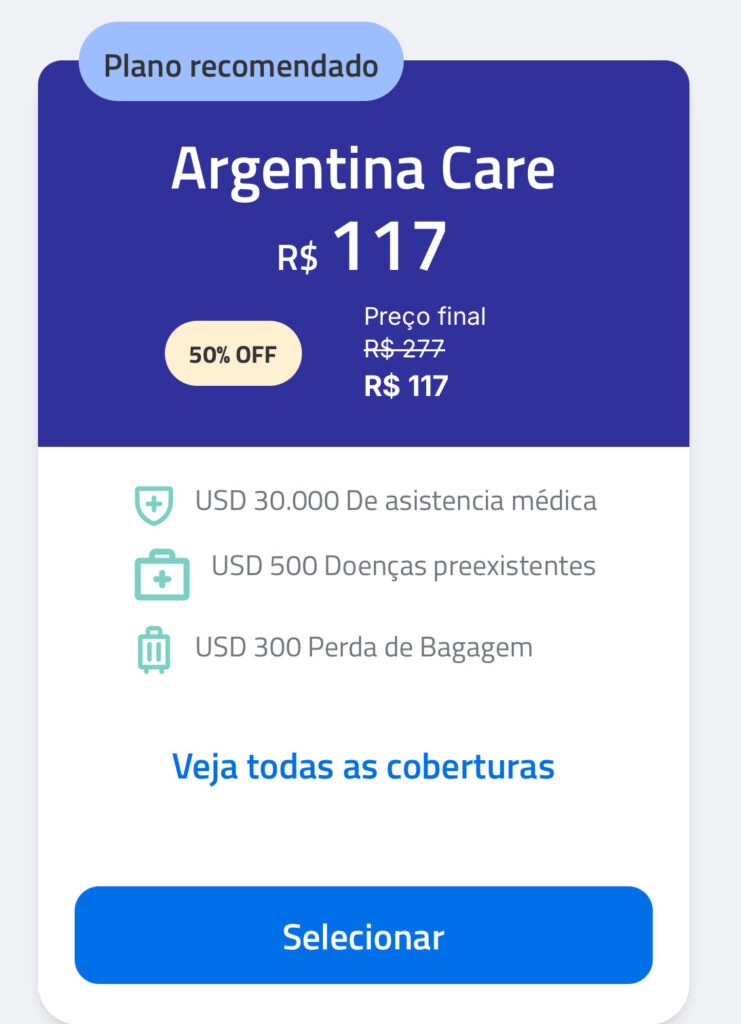Tap the suitcase icon next to baggage coverage
The height and width of the screenshot is (1024, 741).
[x=152, y=647]
